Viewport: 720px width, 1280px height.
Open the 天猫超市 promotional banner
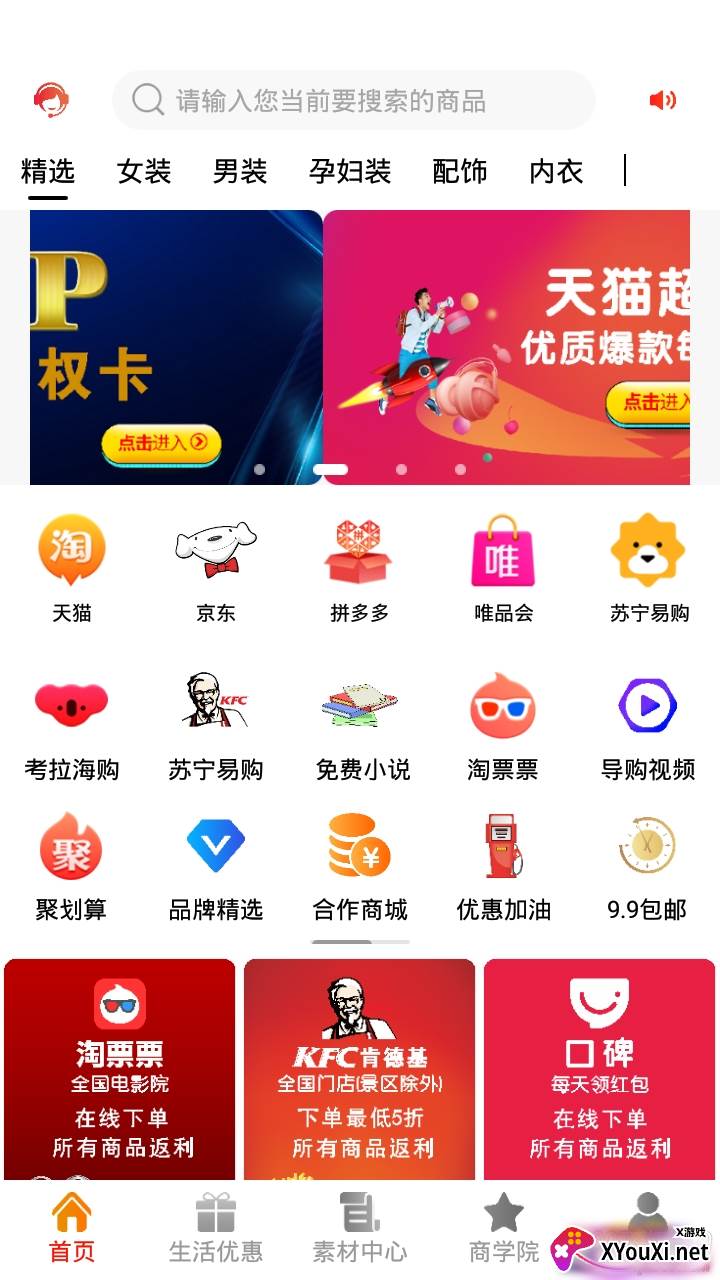pos(506,347)
